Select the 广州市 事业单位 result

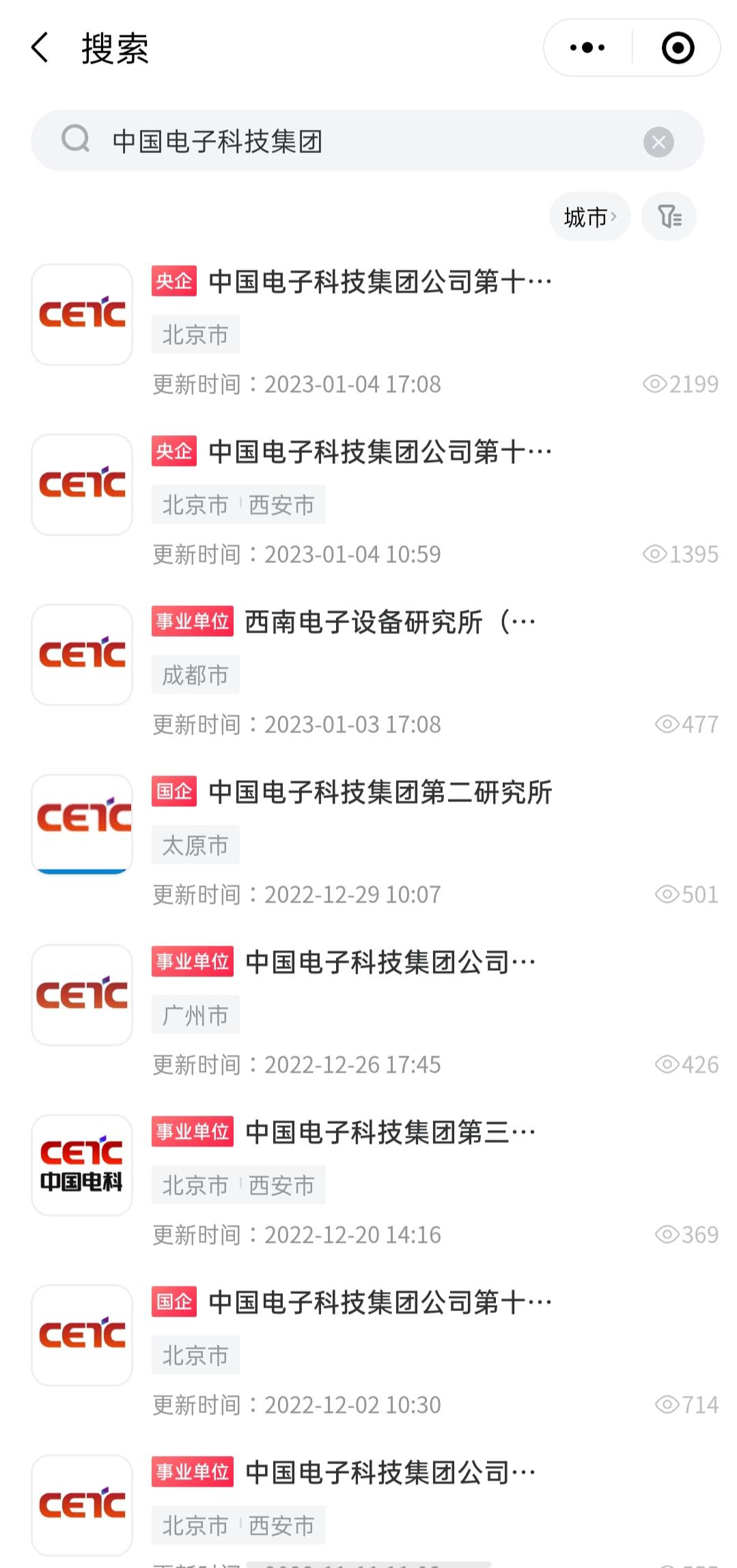pos(374,1012)
